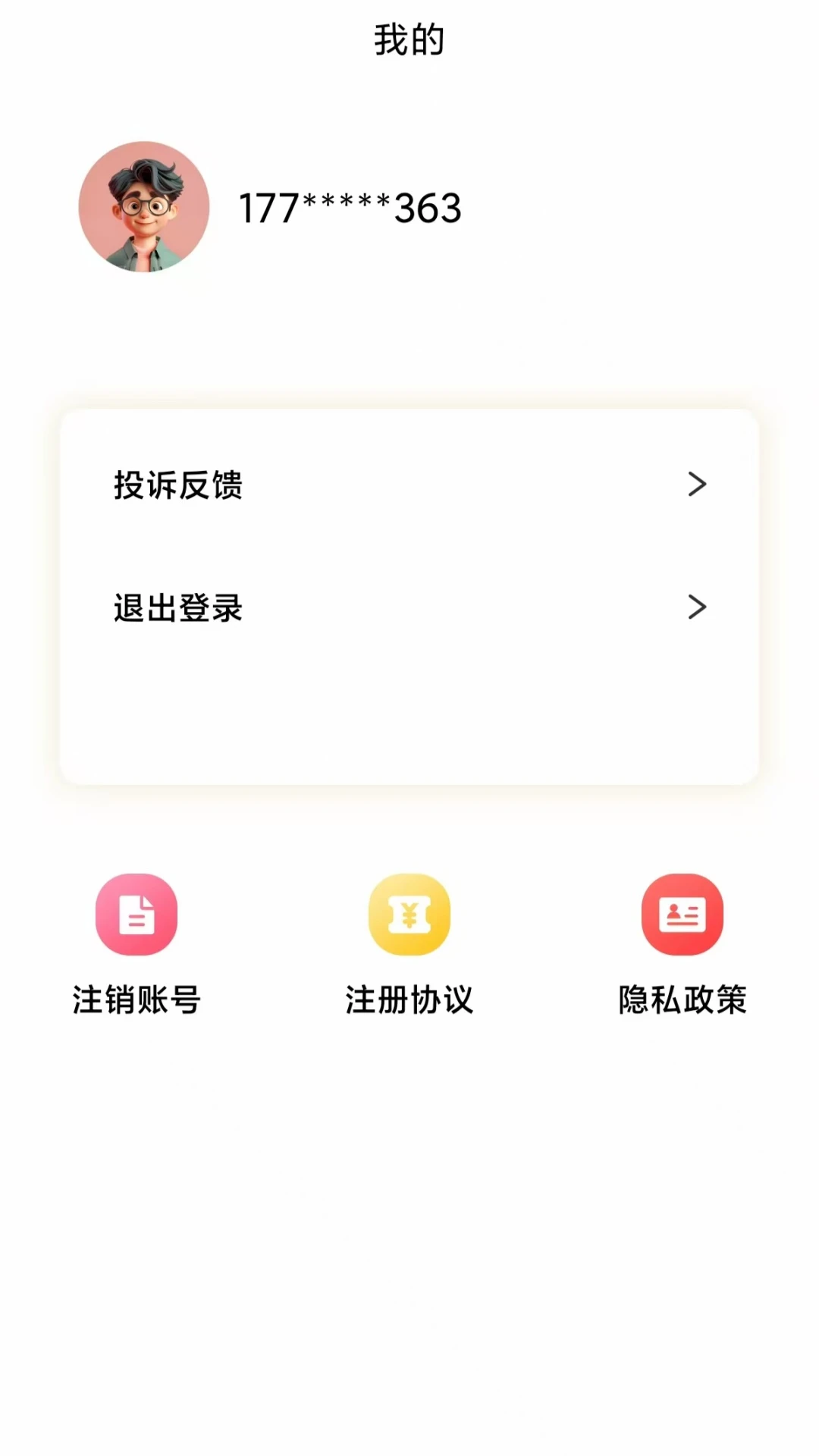
Task: Open privacy policy via the red icon
Action: tap(682, 914)
